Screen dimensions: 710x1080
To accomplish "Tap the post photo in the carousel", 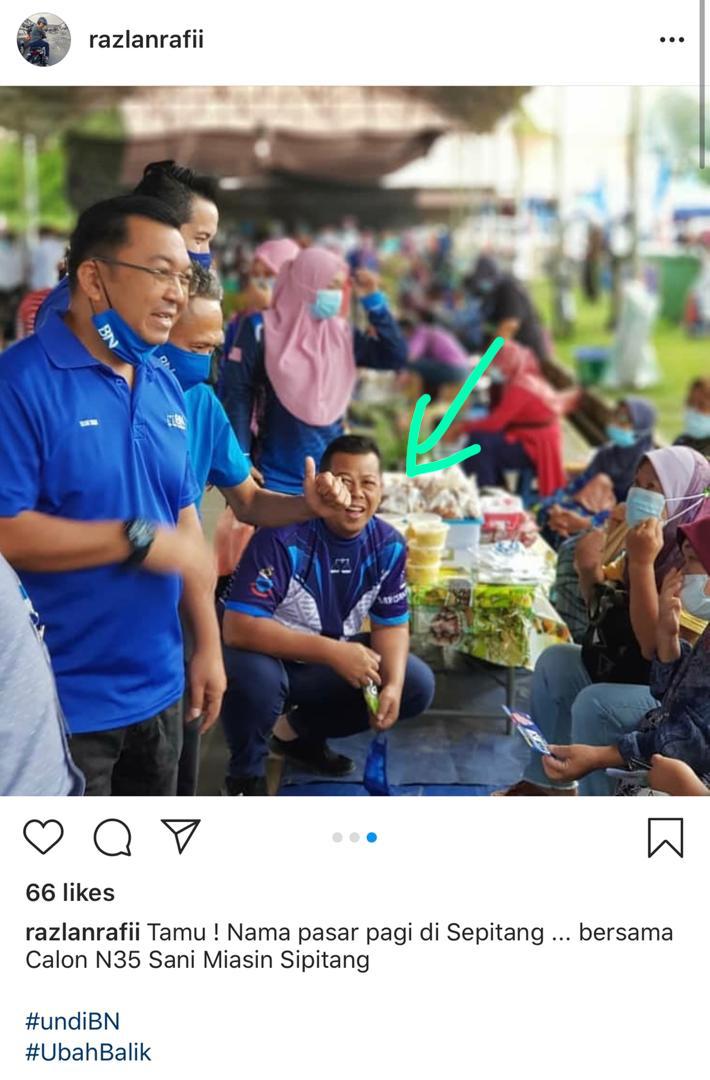I will pyautogui.click(x=355, y=440).
